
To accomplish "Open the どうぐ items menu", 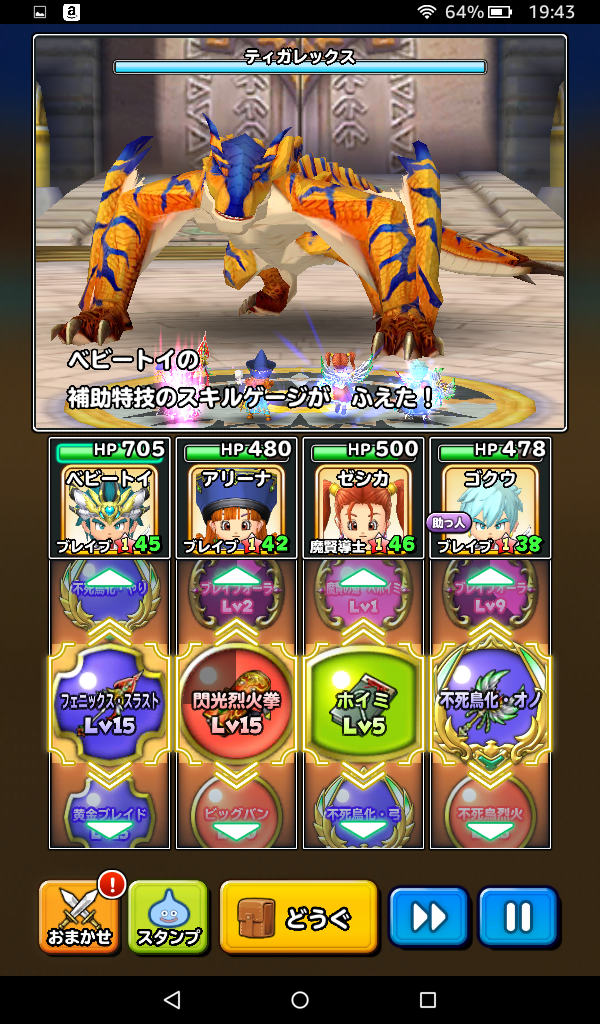I will click(298, 915).
